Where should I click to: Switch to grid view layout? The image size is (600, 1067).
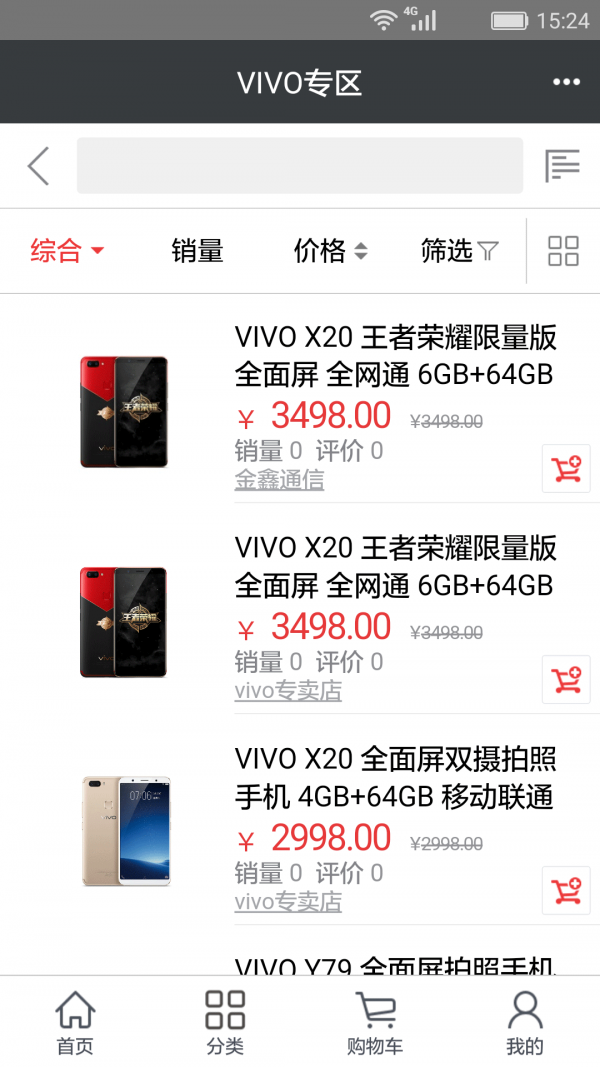click(563, 251)
